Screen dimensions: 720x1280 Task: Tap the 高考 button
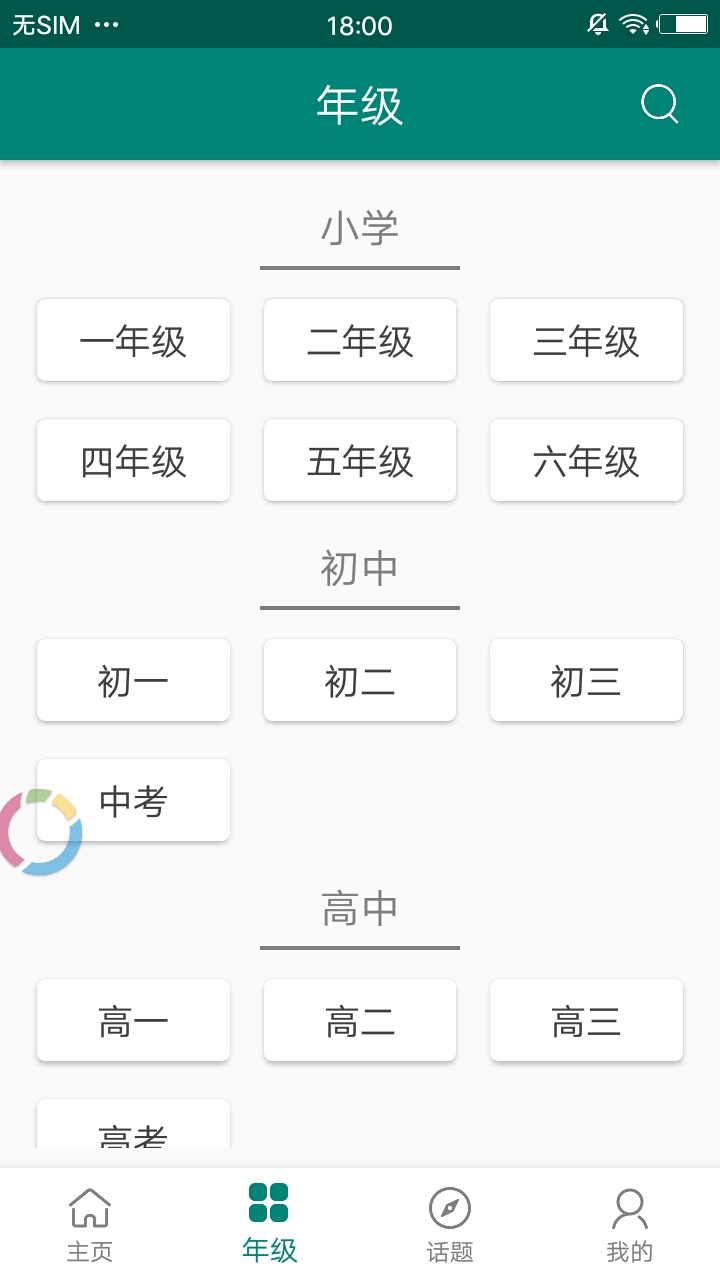[x=133, y=1125]
